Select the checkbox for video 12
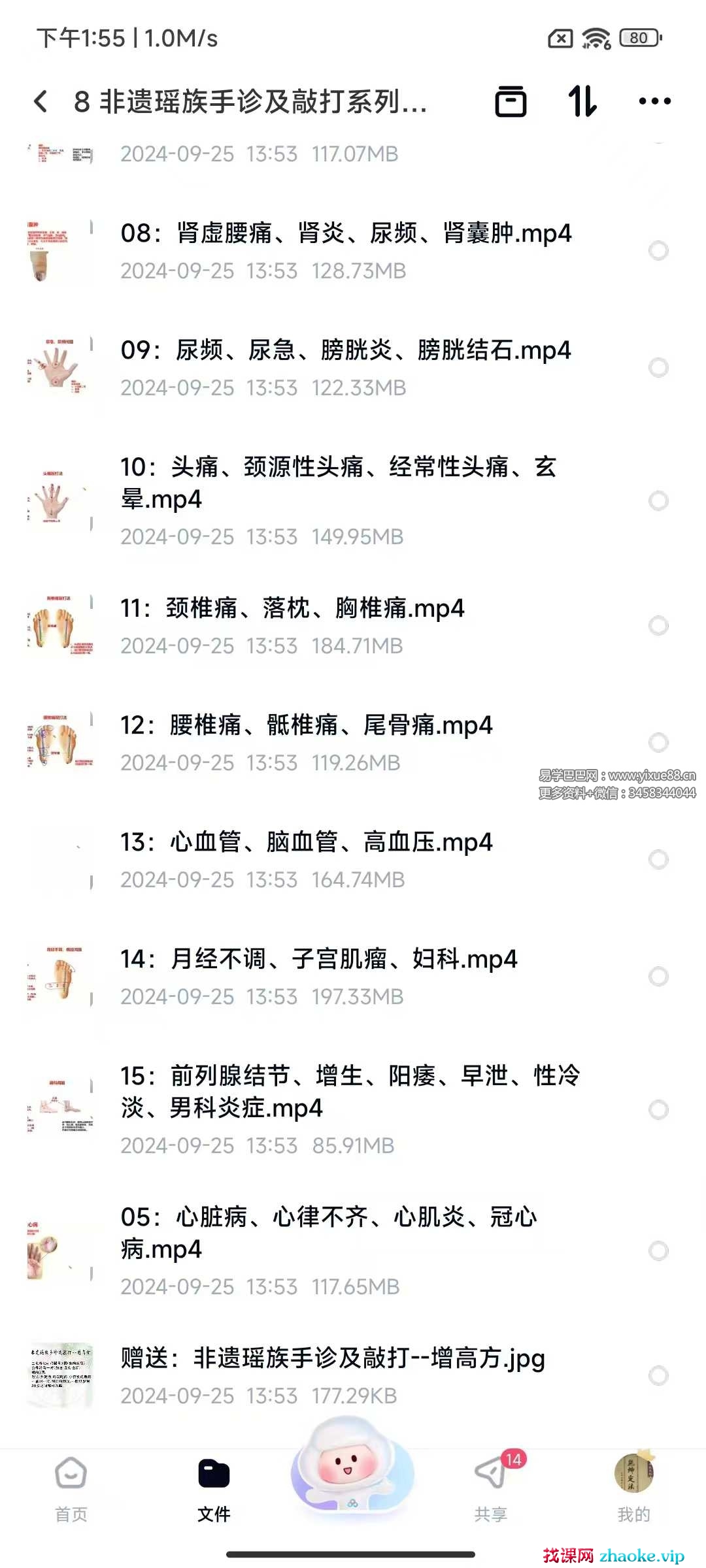 658,742
